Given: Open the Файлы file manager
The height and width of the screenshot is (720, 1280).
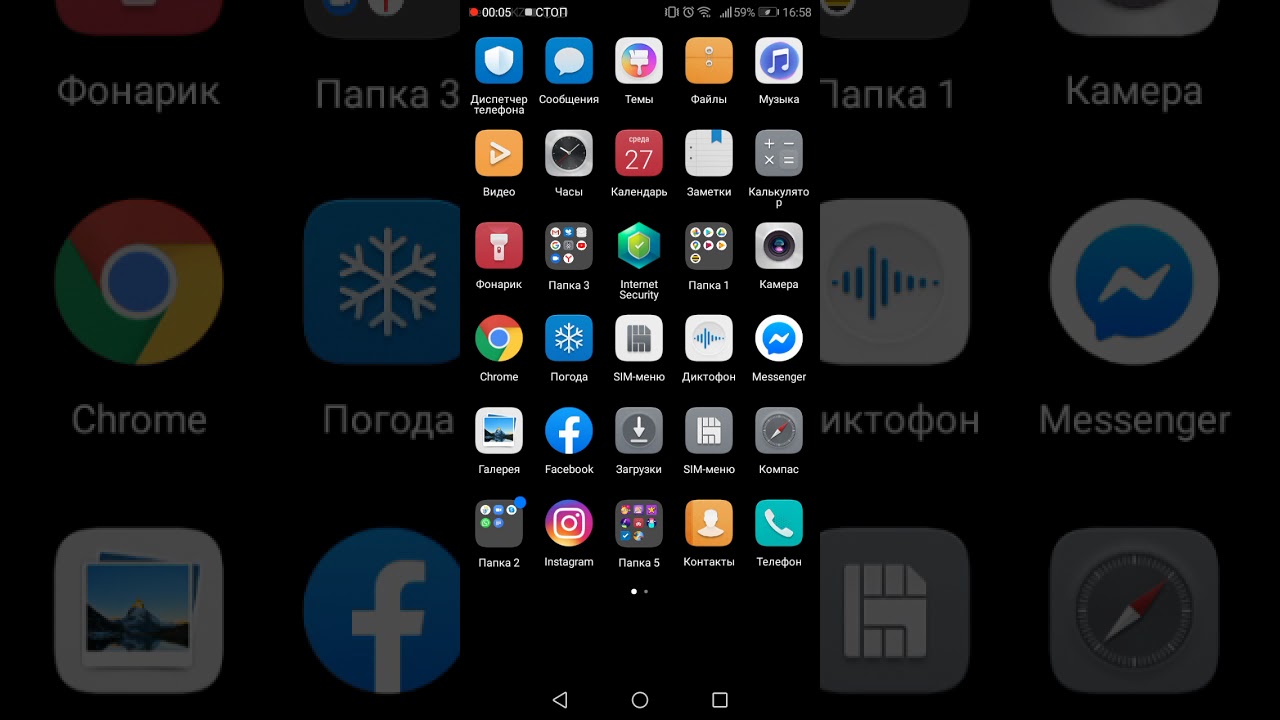Looking at the screenshot, I should point(709,62).
